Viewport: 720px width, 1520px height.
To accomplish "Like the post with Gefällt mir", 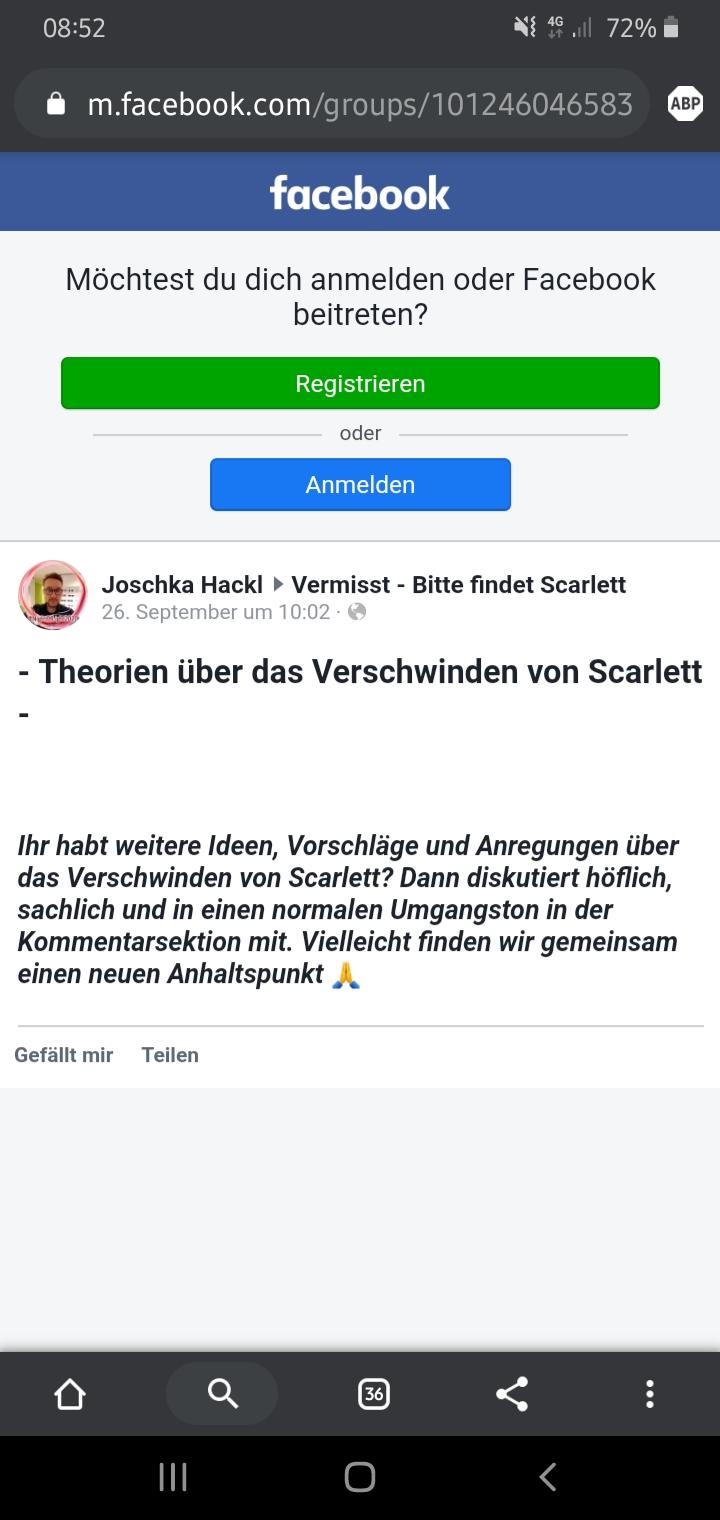I will point(64,1055).
